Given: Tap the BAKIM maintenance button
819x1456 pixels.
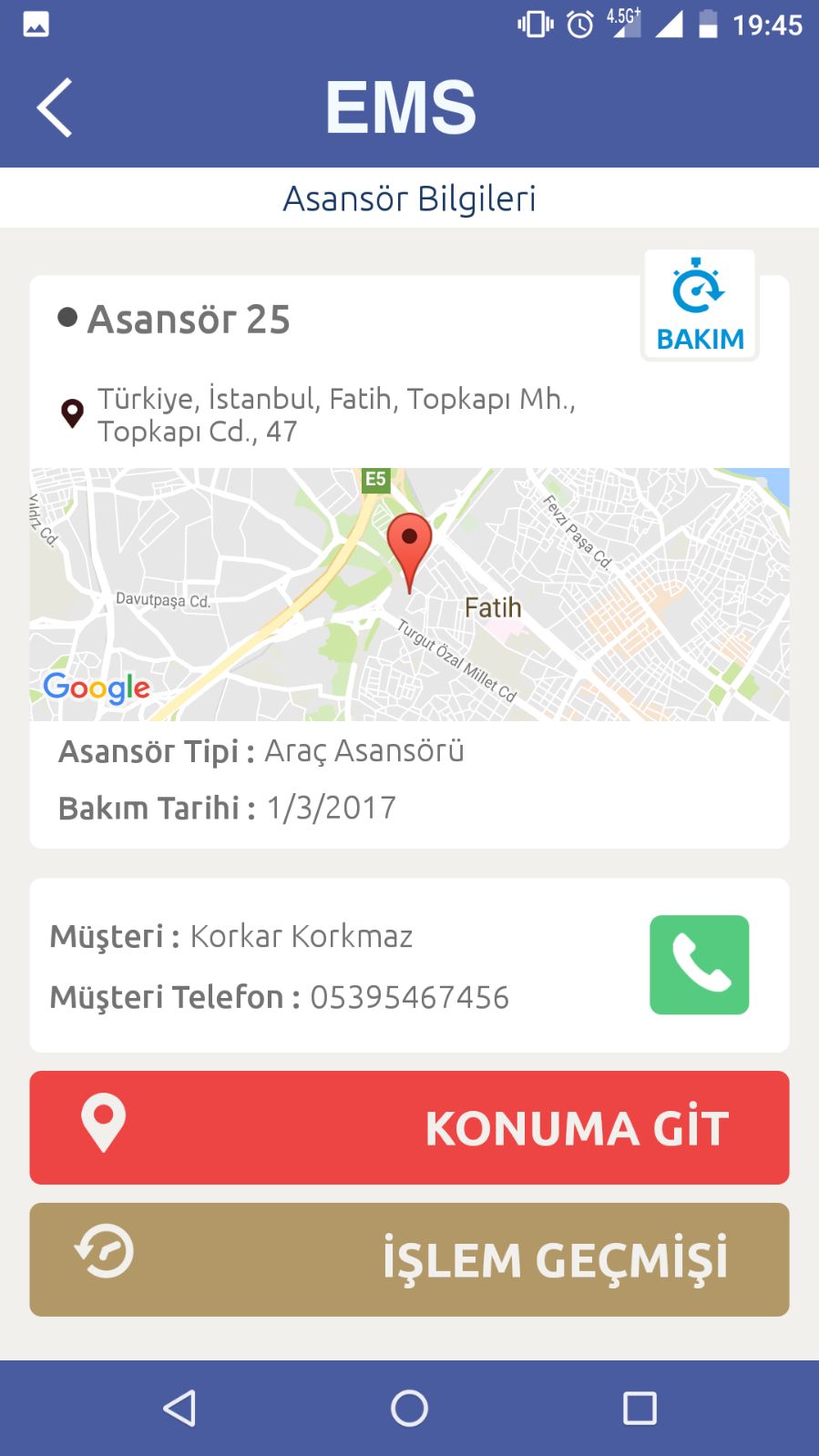Looking at the screenshot, I should [700, 305].
